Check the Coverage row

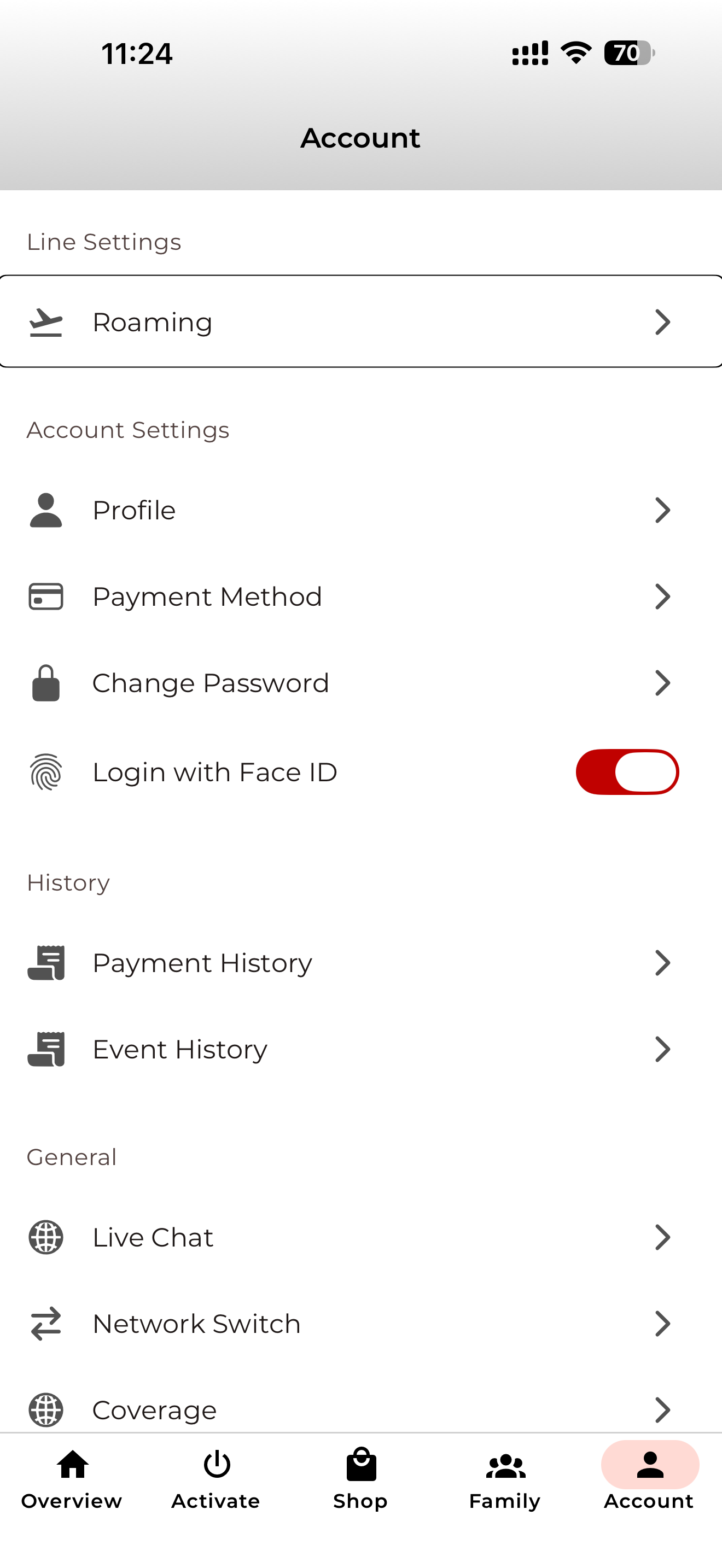pos(360,1409)
